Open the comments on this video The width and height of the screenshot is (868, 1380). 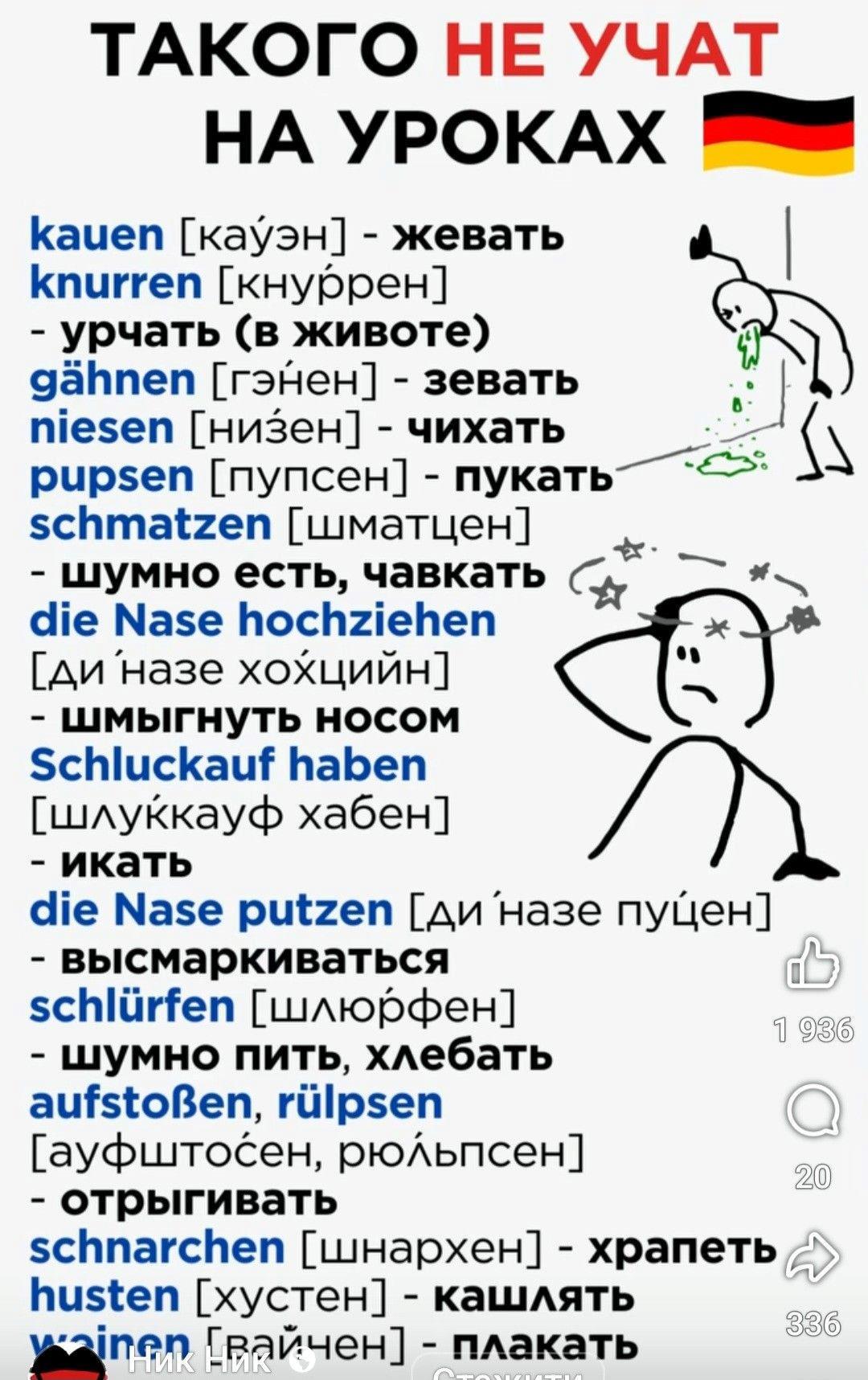(x=814, y=1112)
